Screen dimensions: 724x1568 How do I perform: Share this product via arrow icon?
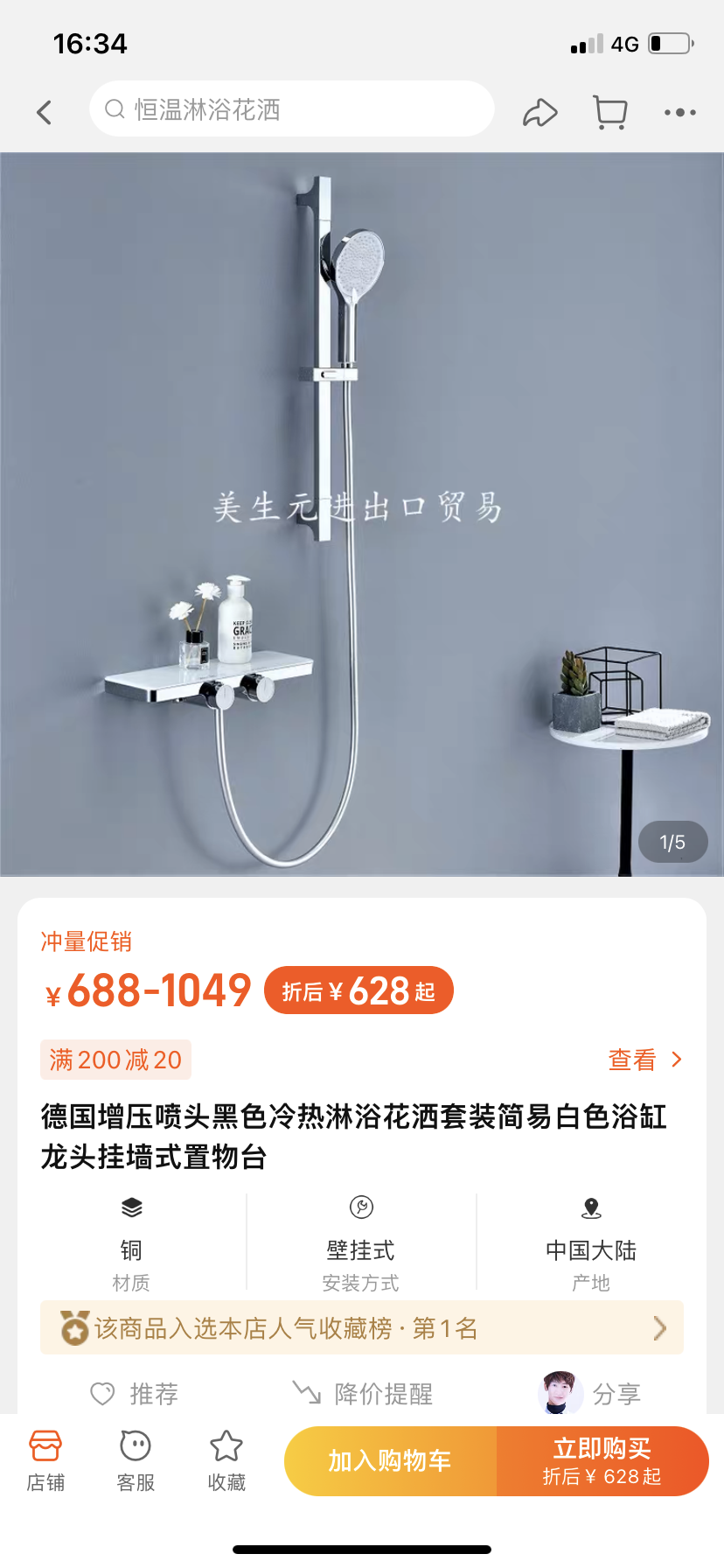tap(540, 112)
